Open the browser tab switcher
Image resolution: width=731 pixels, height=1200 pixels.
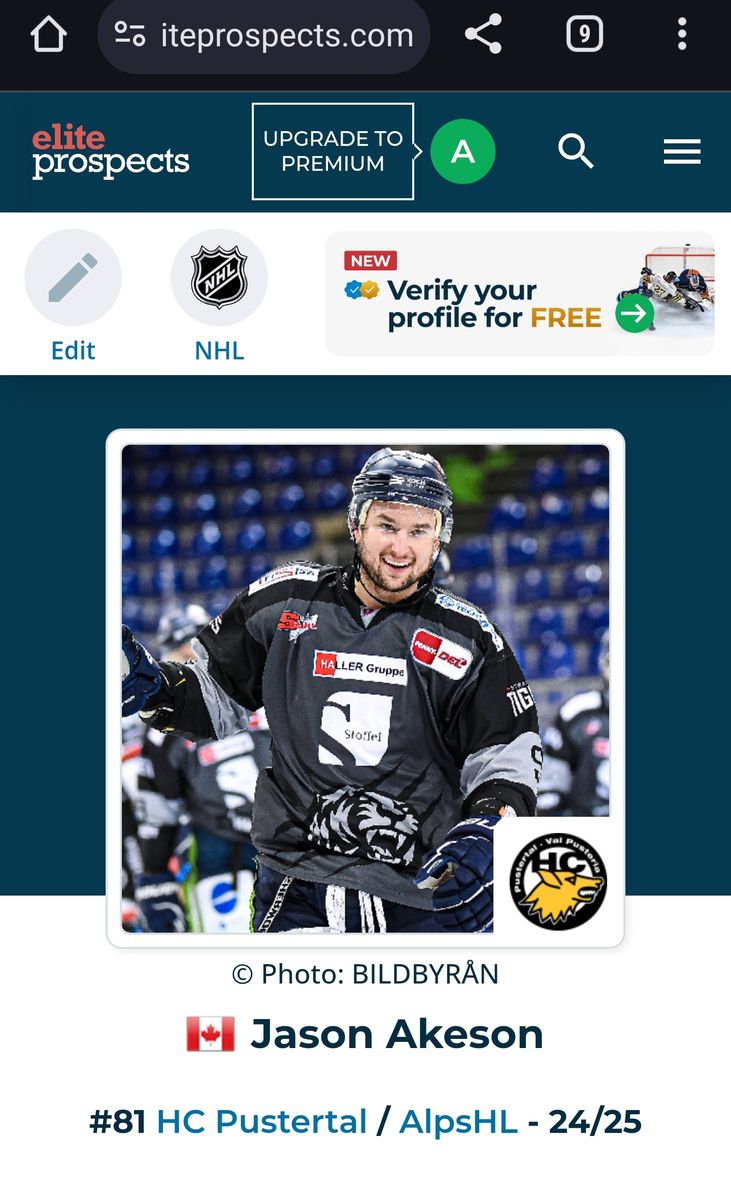(585, 35)
